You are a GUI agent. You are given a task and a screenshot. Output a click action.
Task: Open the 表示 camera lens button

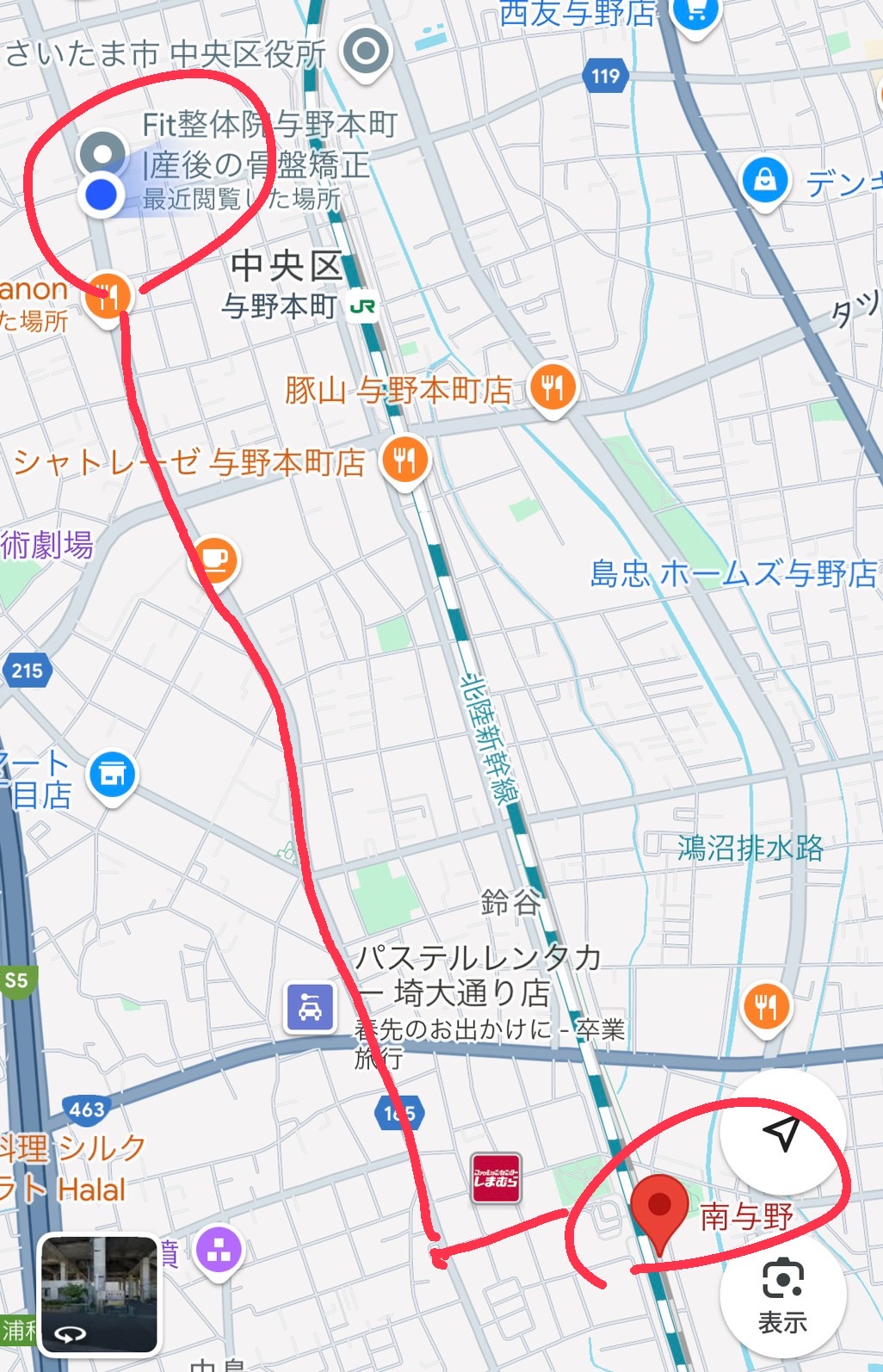click(x=782, y=1294)
